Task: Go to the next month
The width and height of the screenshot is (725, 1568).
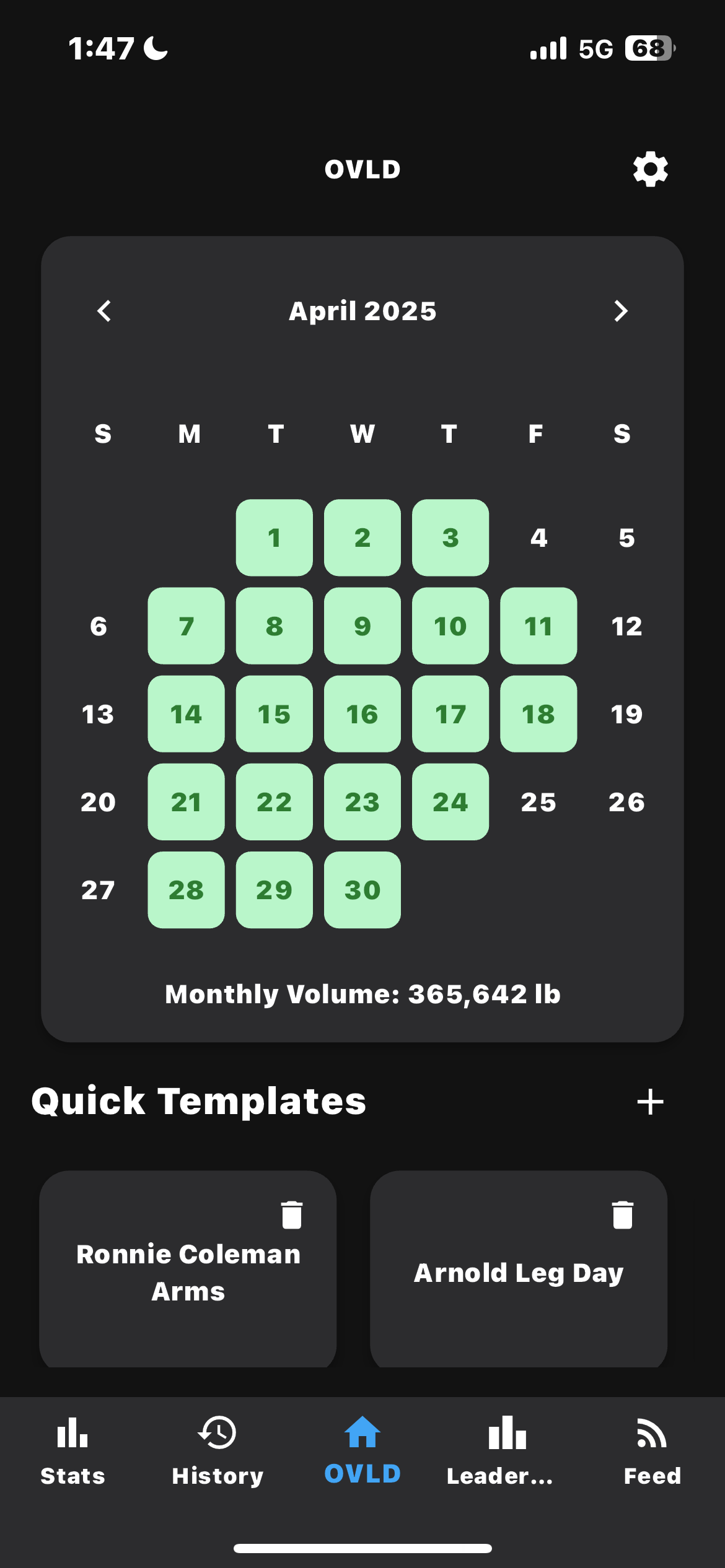Action: (x=620, y=311)
